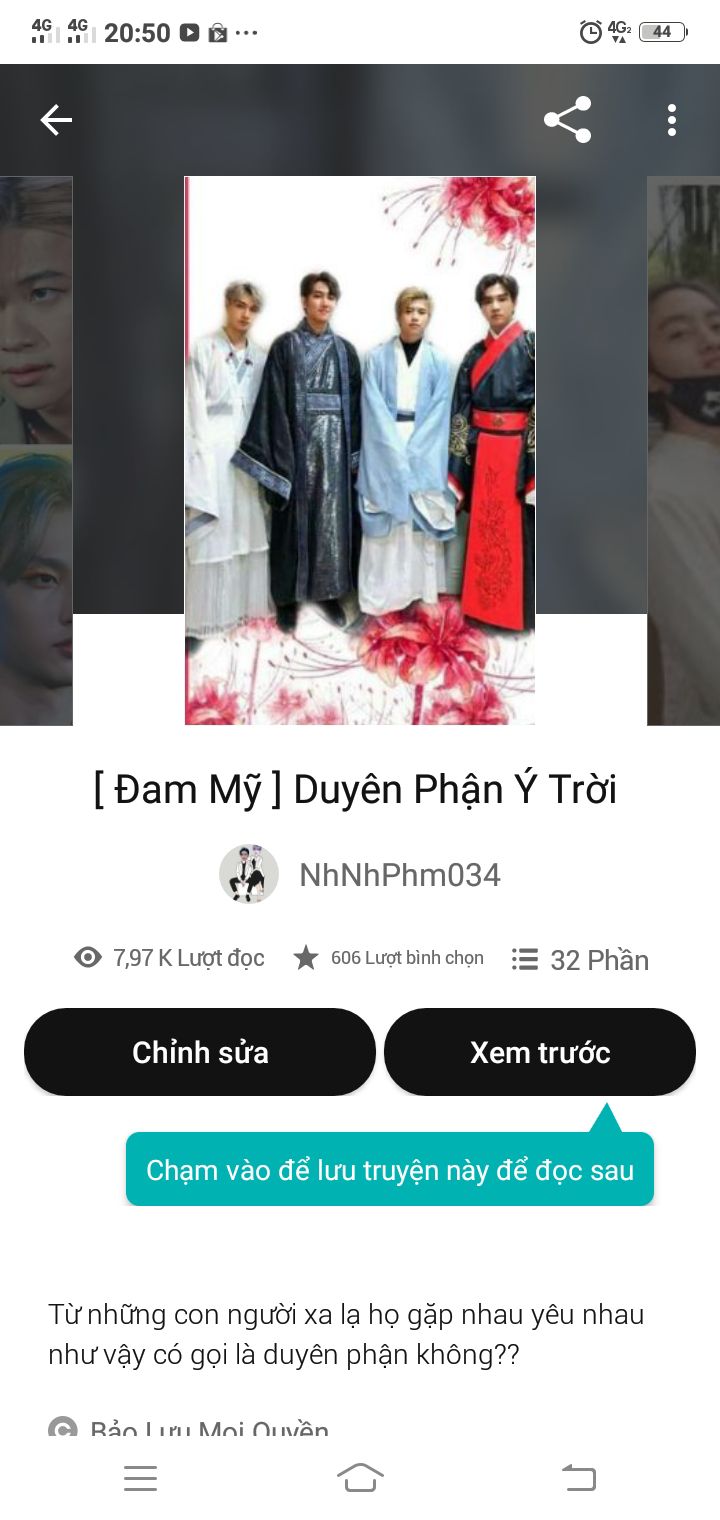Tap the system home button

[360, 1478]
